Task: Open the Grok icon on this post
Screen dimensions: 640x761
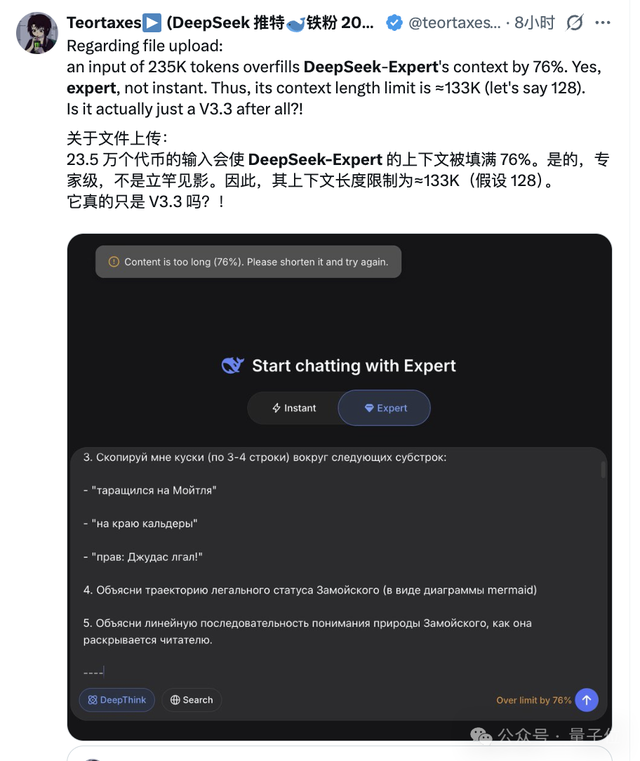Action: [x=575, y=22]
